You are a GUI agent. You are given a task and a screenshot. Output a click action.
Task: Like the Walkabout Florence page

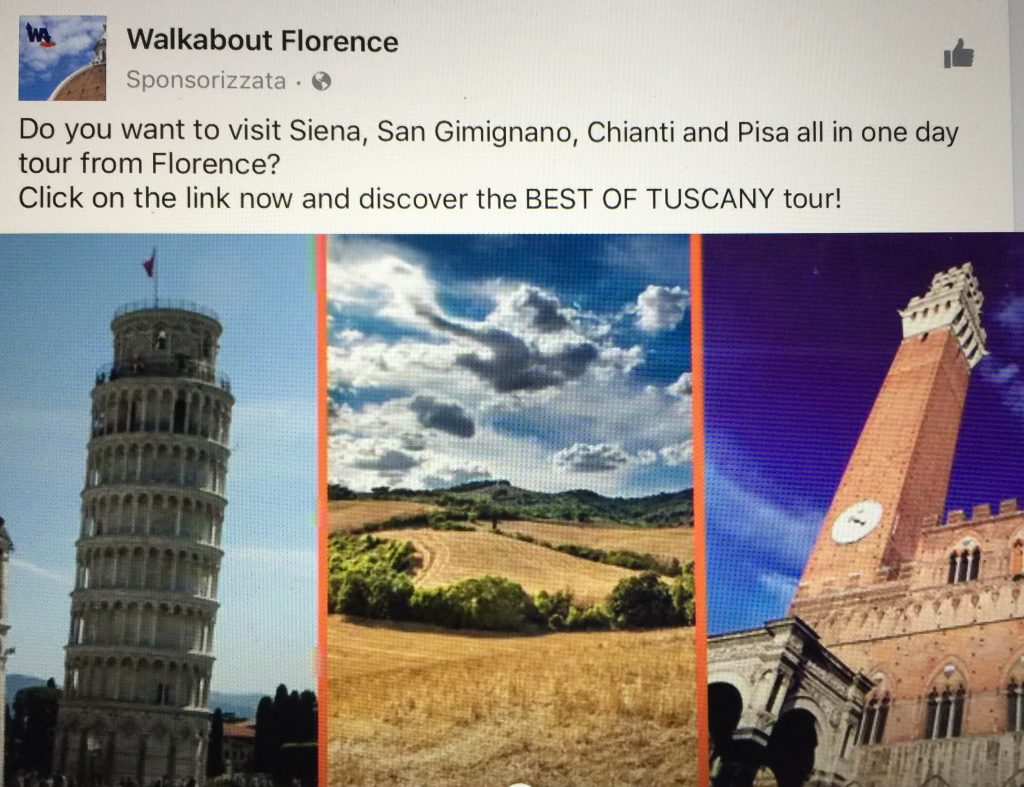click(958, 53)
